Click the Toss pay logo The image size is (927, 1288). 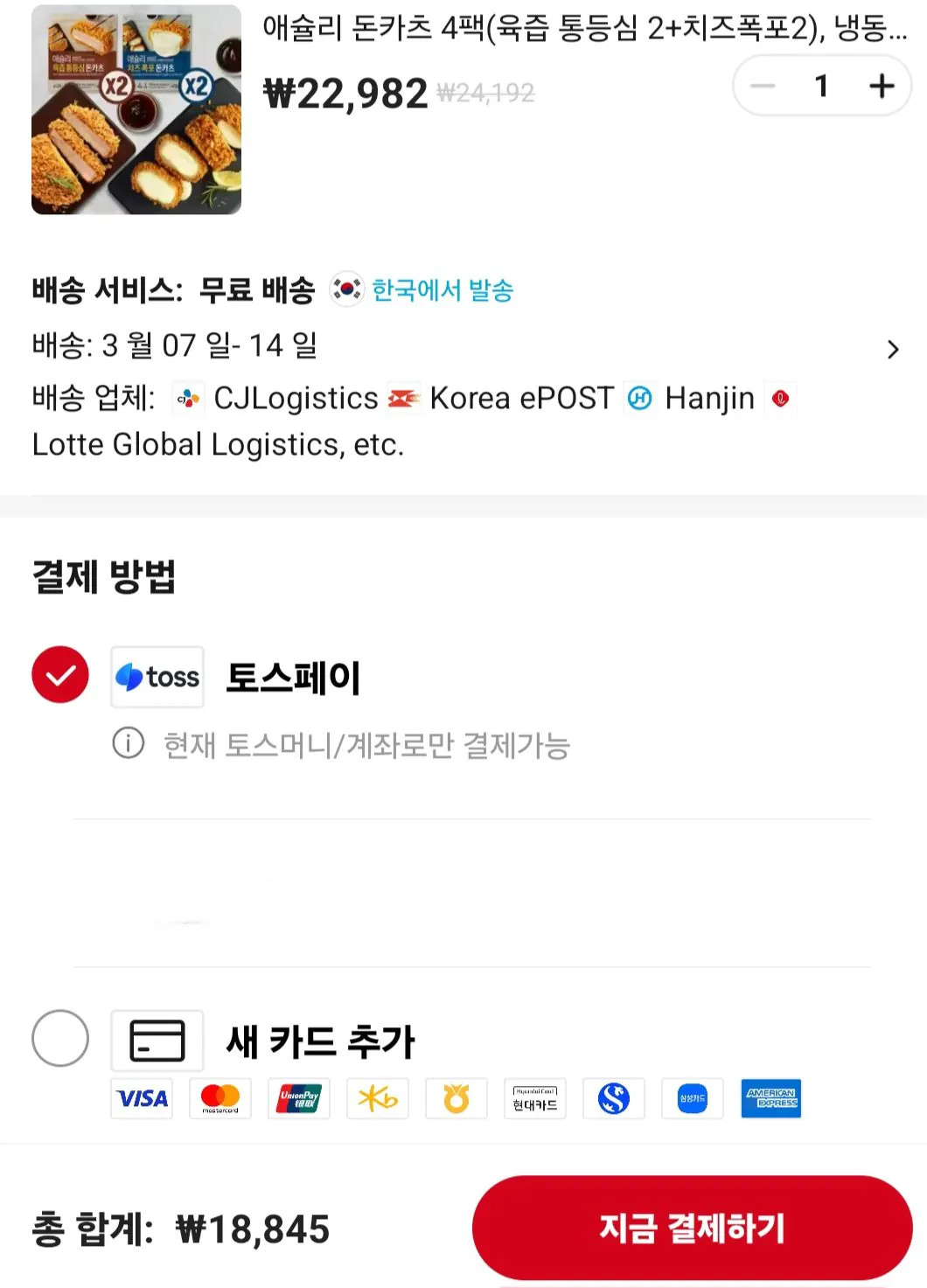point(157,676)
